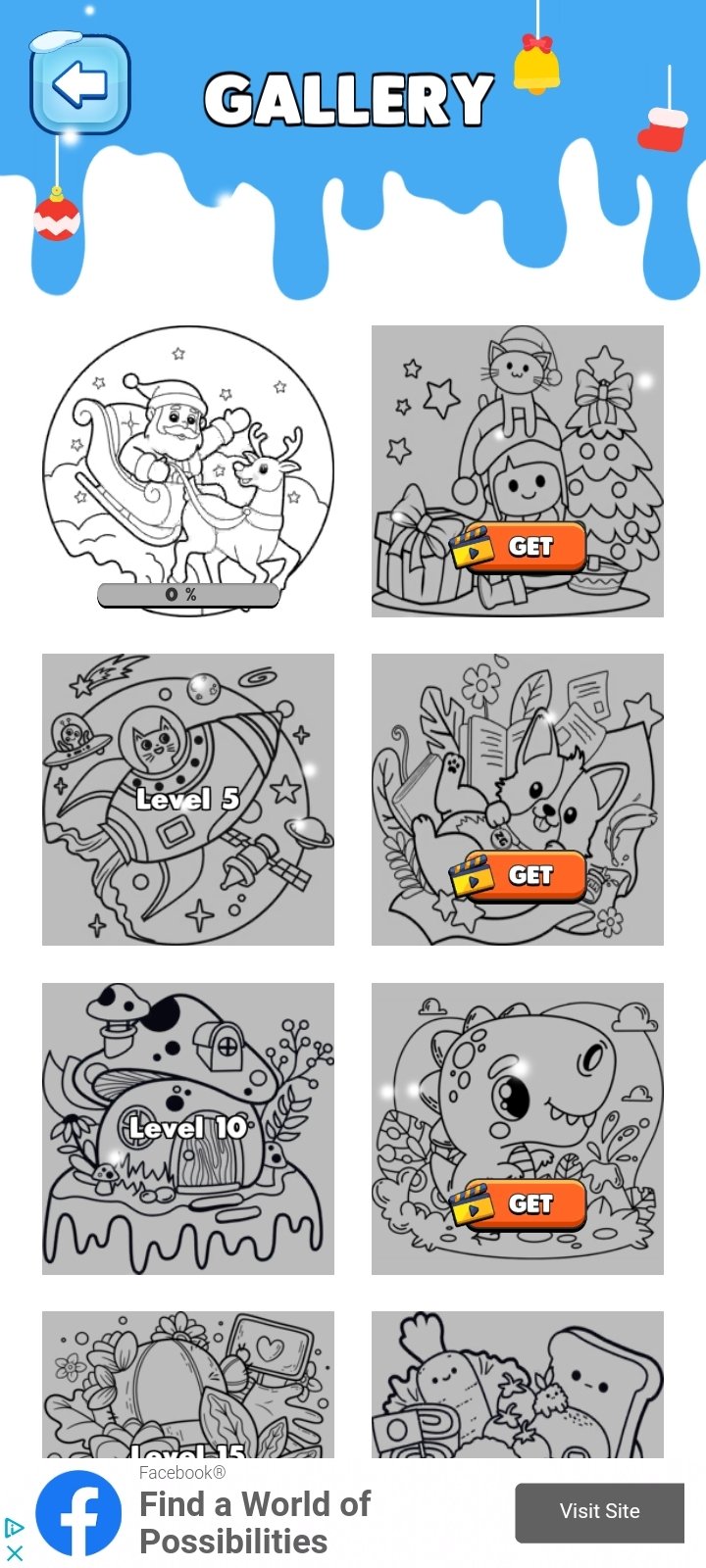Tap GET on the cat Christmas picture
This screenshot has width=706, height=1568.
click(518, 547)
